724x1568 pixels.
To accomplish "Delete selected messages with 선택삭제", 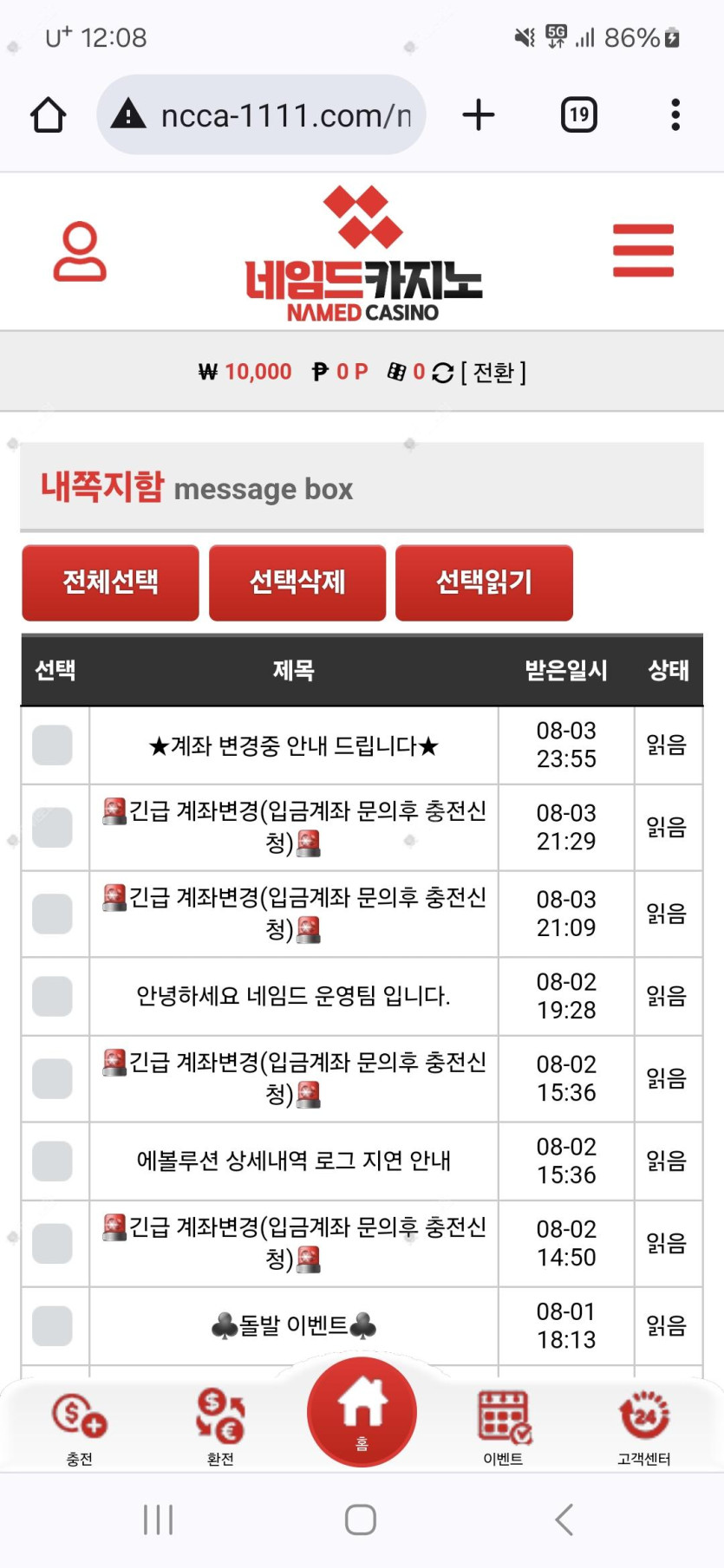I will (x=297, y=582).
